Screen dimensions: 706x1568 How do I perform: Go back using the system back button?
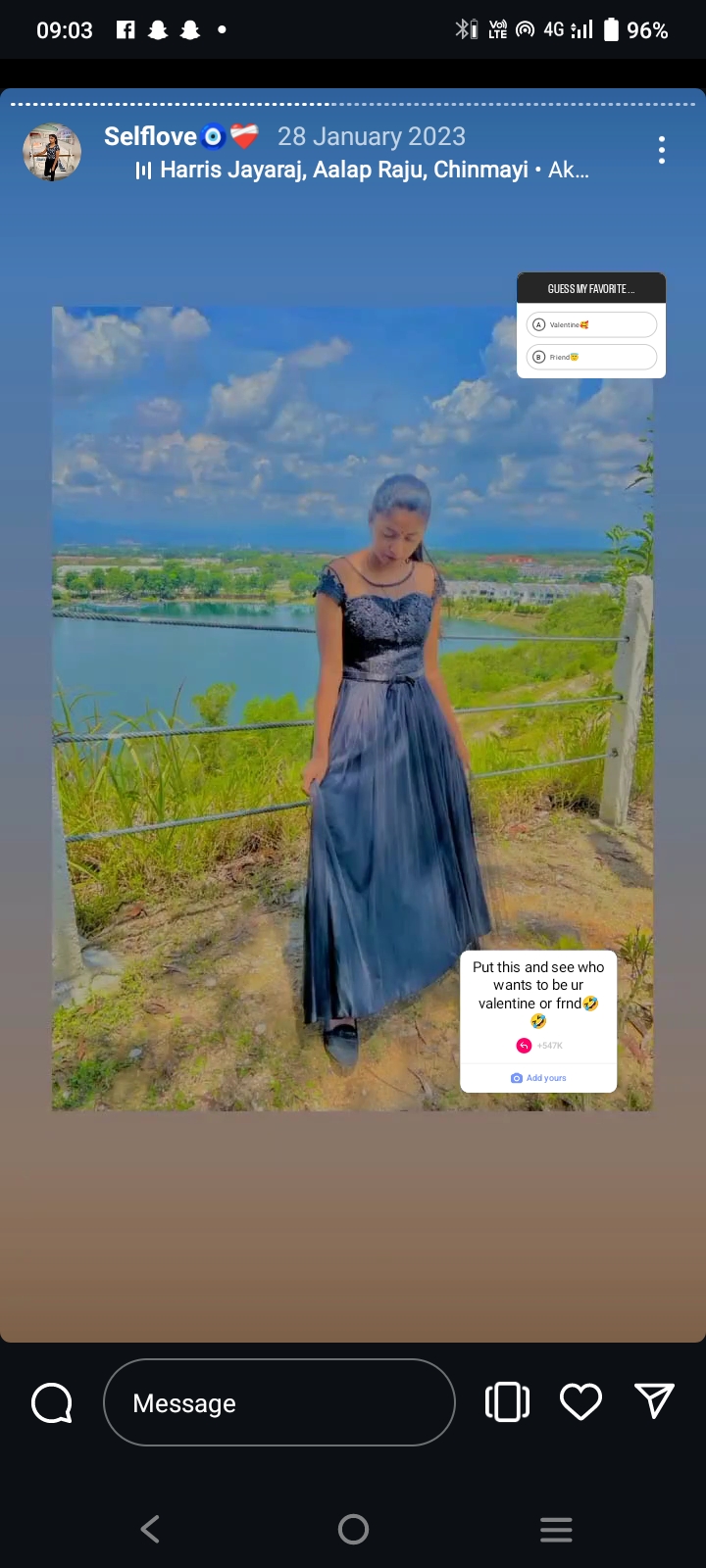(x=150, y=1529)
